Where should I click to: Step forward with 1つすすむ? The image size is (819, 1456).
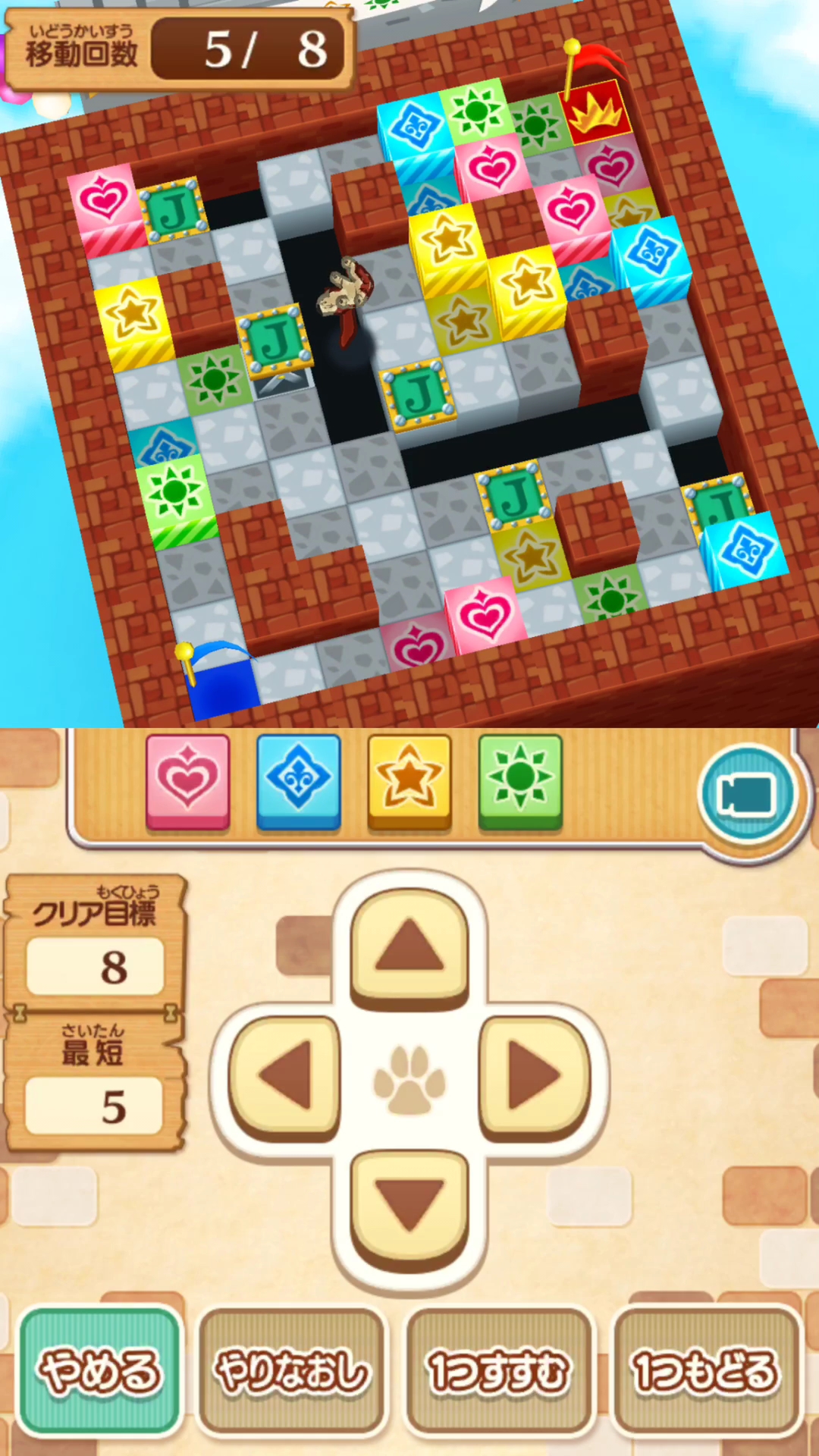pos(499,1371)
